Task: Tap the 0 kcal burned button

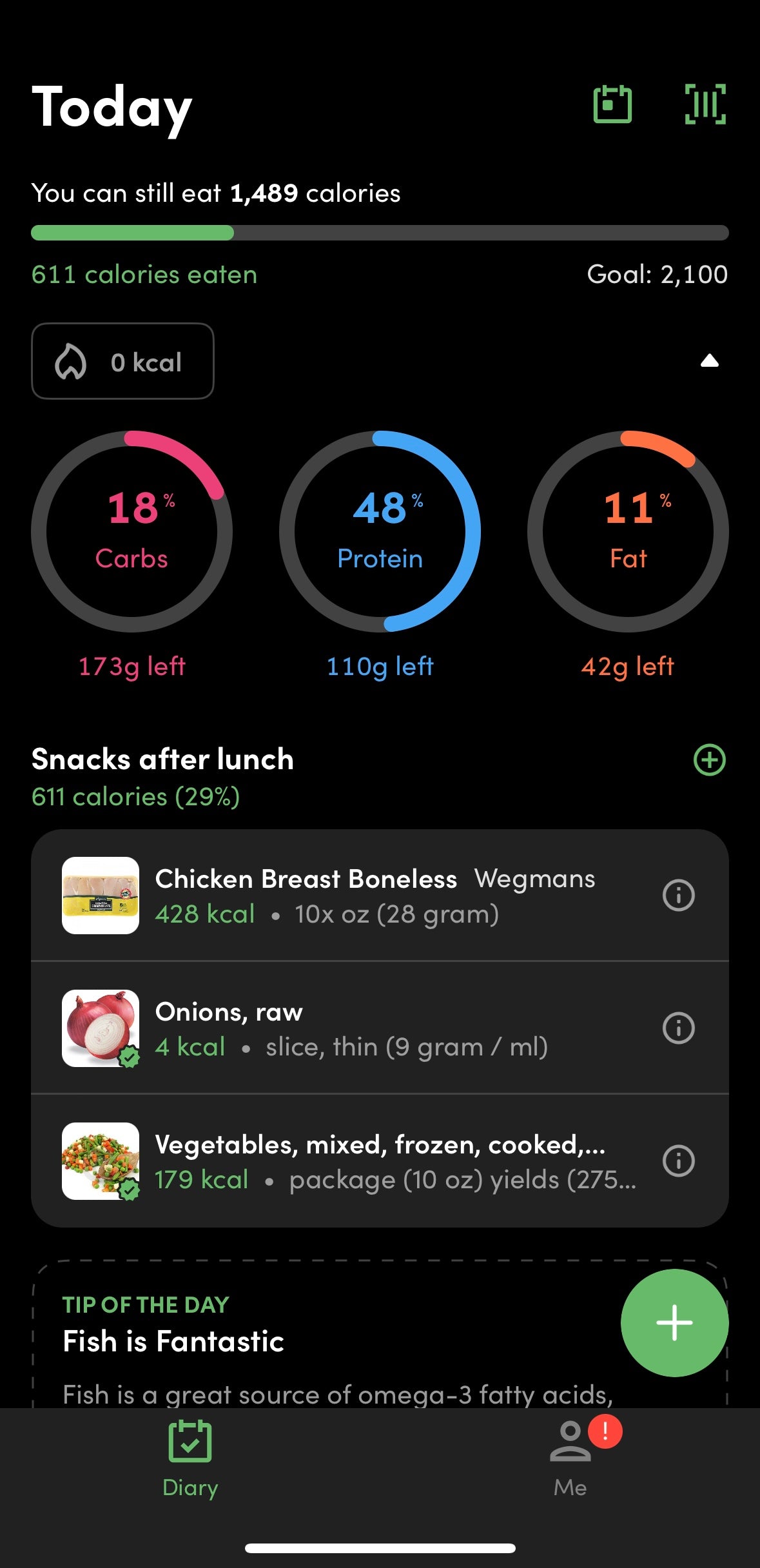Action: click(x=122, y=361)
